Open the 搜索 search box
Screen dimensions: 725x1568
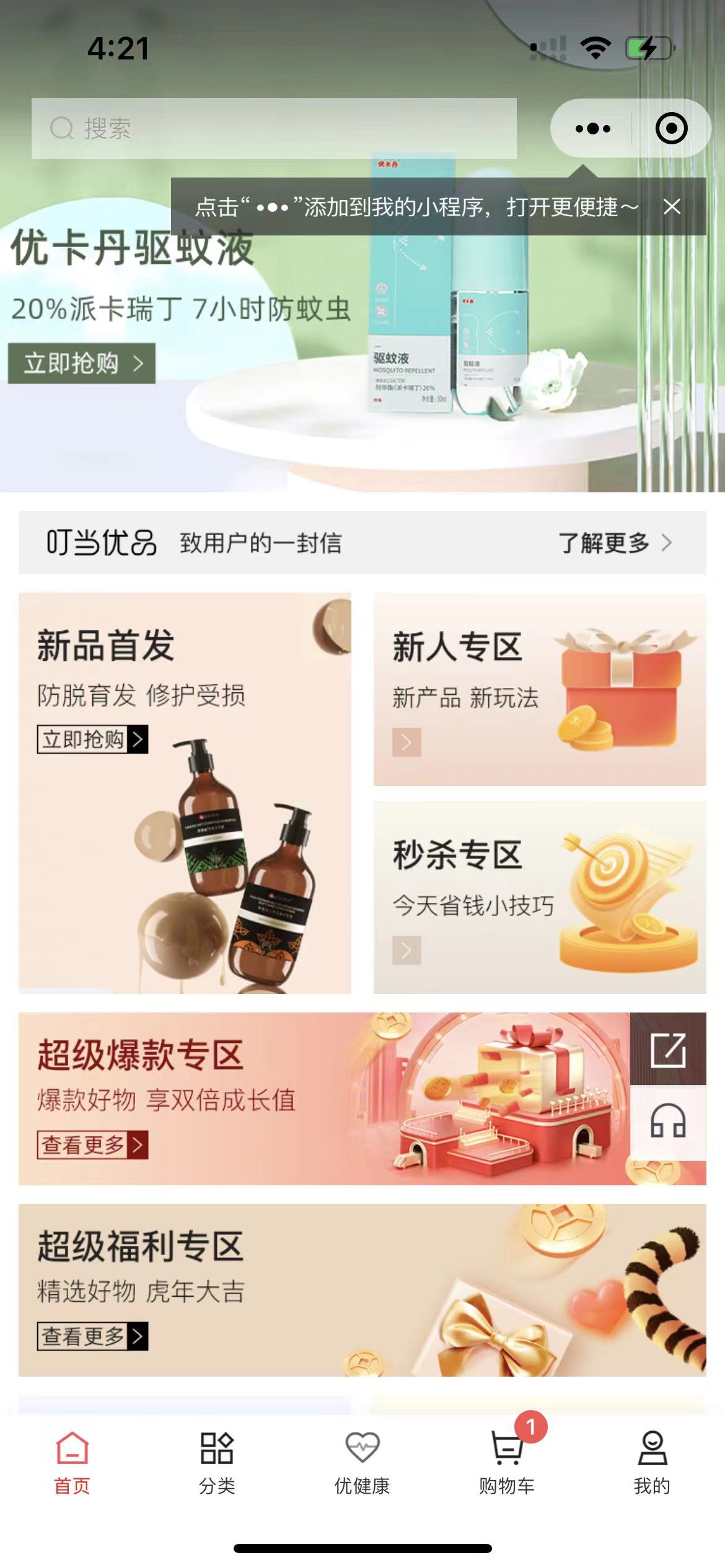[x=273, y=128]
